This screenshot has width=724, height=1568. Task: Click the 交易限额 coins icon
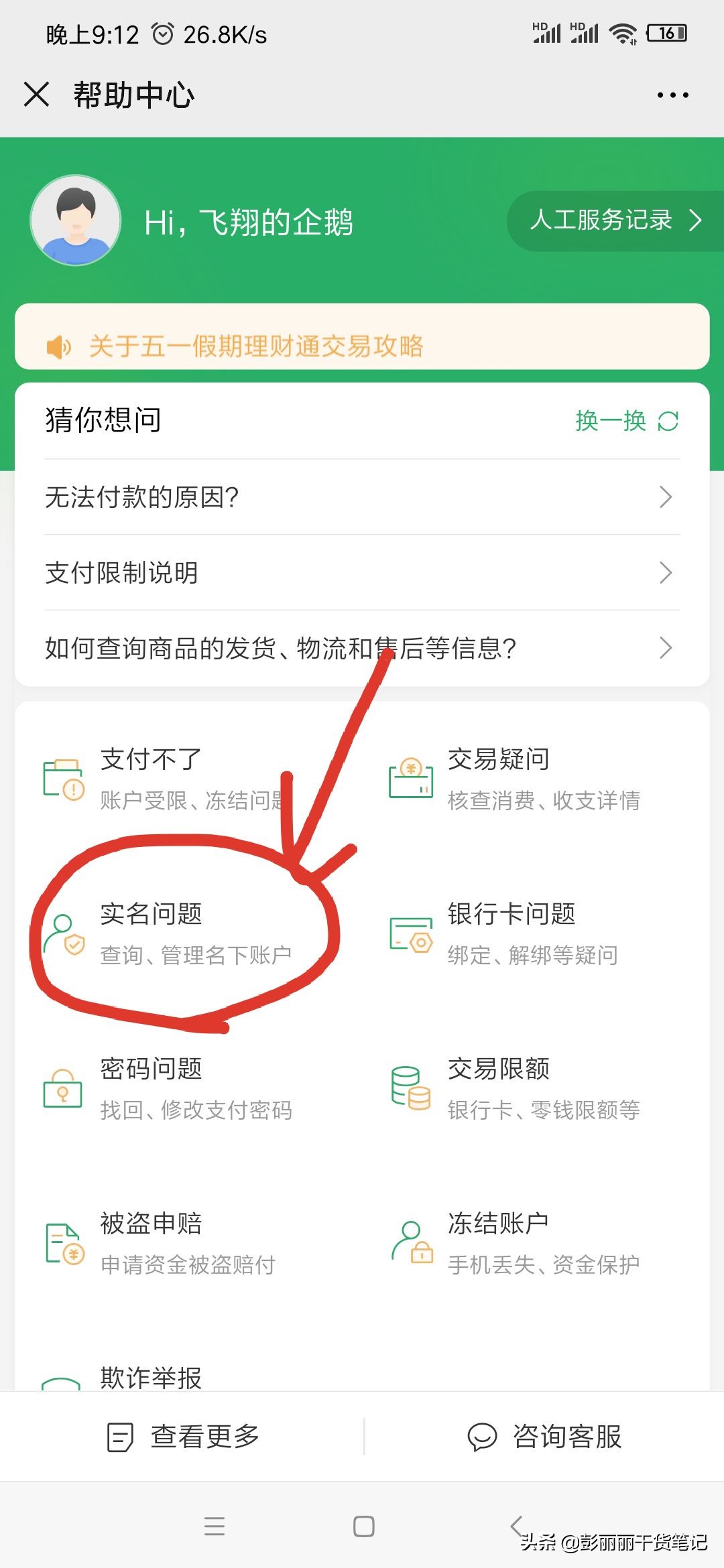[x=412, y=1089]
